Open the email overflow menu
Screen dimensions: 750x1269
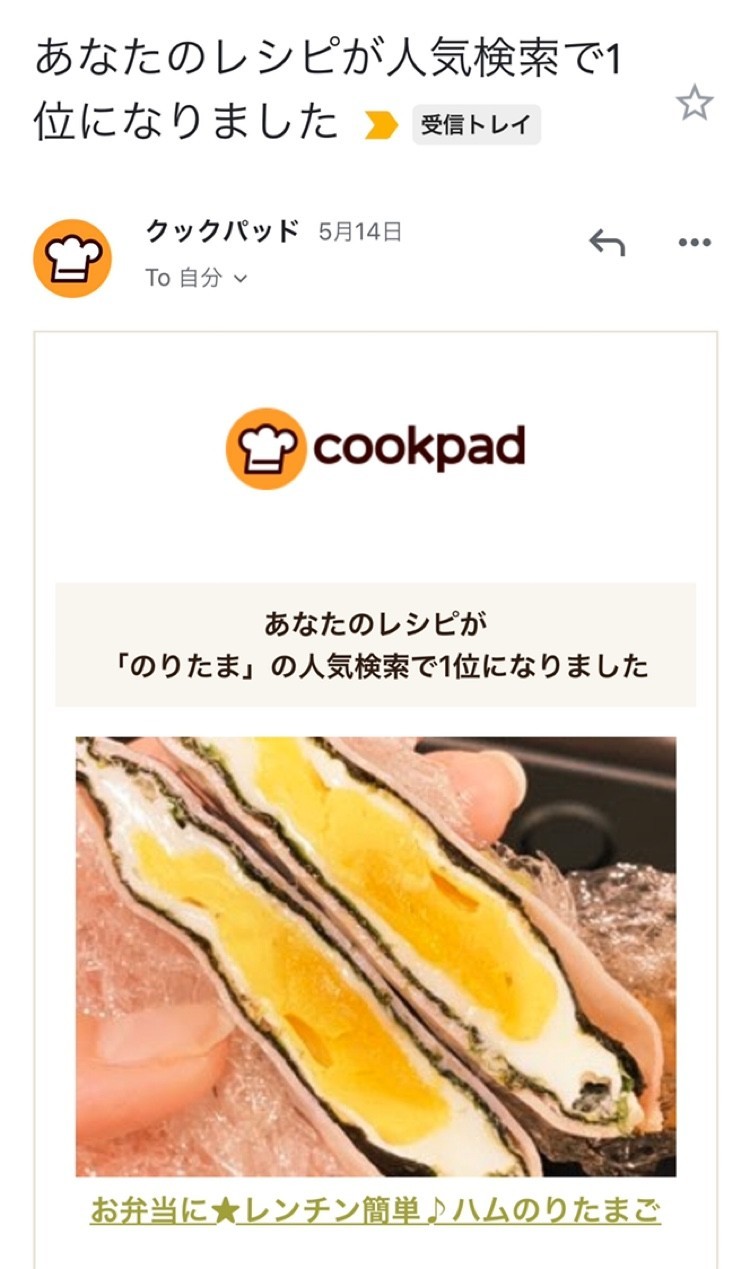[x=694, y=242]
